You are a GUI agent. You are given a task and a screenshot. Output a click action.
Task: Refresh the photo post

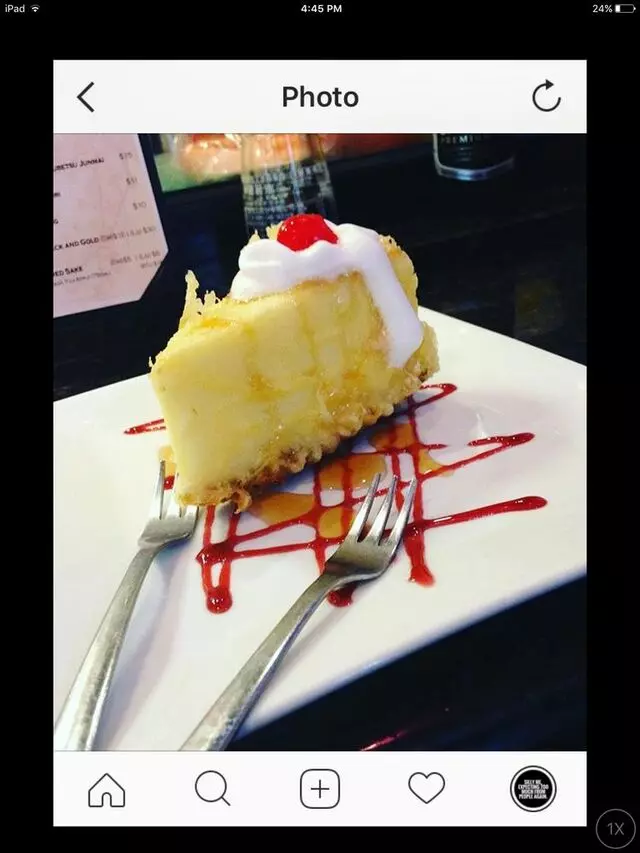click(546, 97)
